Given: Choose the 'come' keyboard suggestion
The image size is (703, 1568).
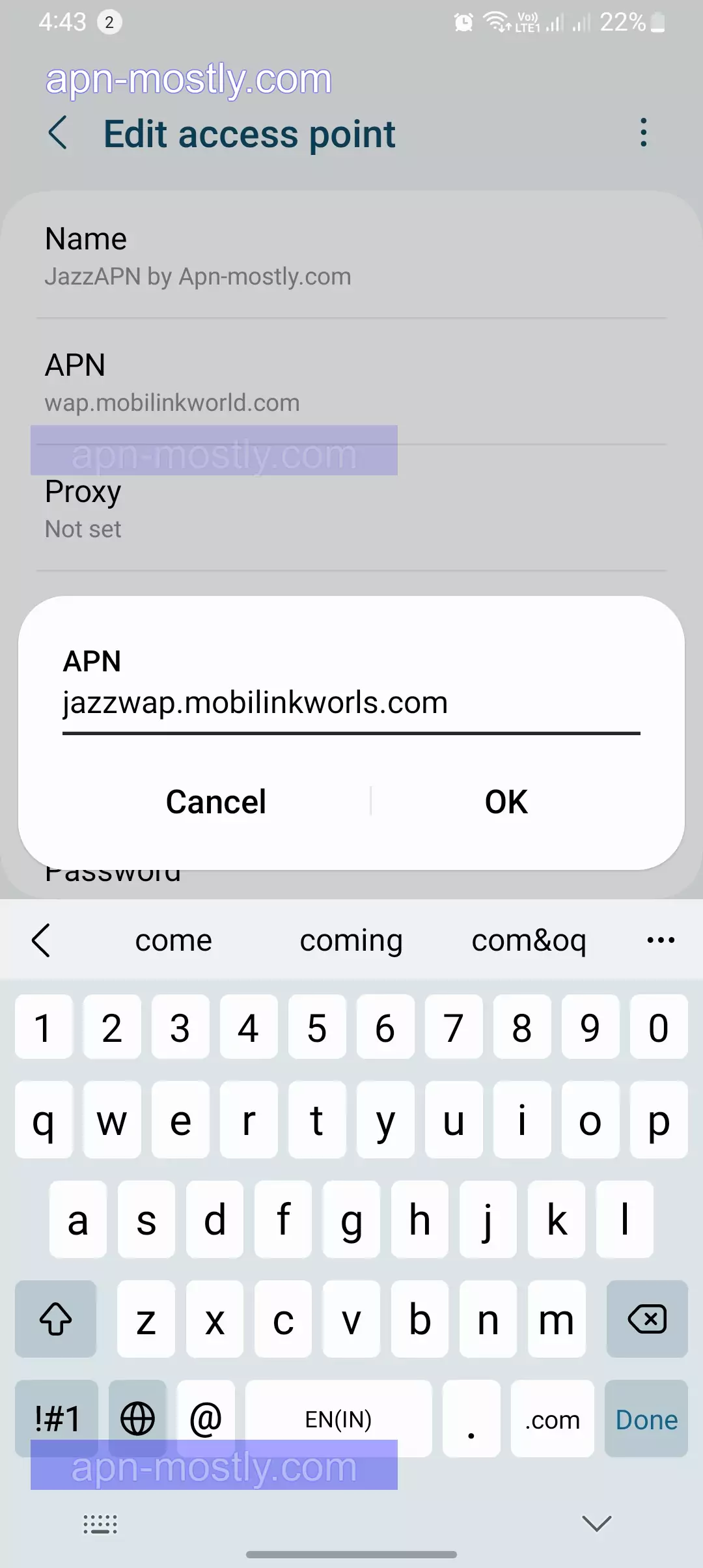Looking at the screenshot, I should tap(174, 940).
